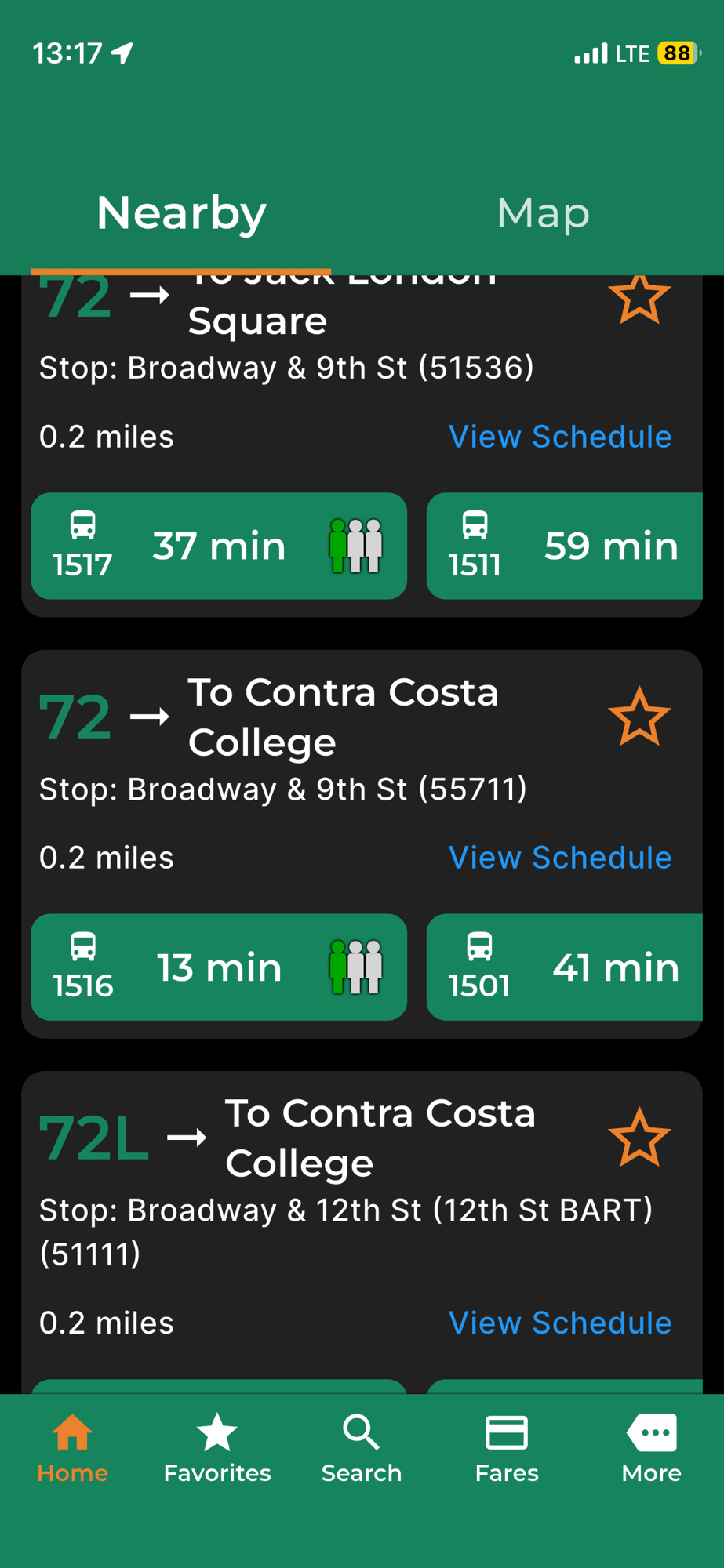
Task: Open the Search tab
Action: pos(362,1449)
